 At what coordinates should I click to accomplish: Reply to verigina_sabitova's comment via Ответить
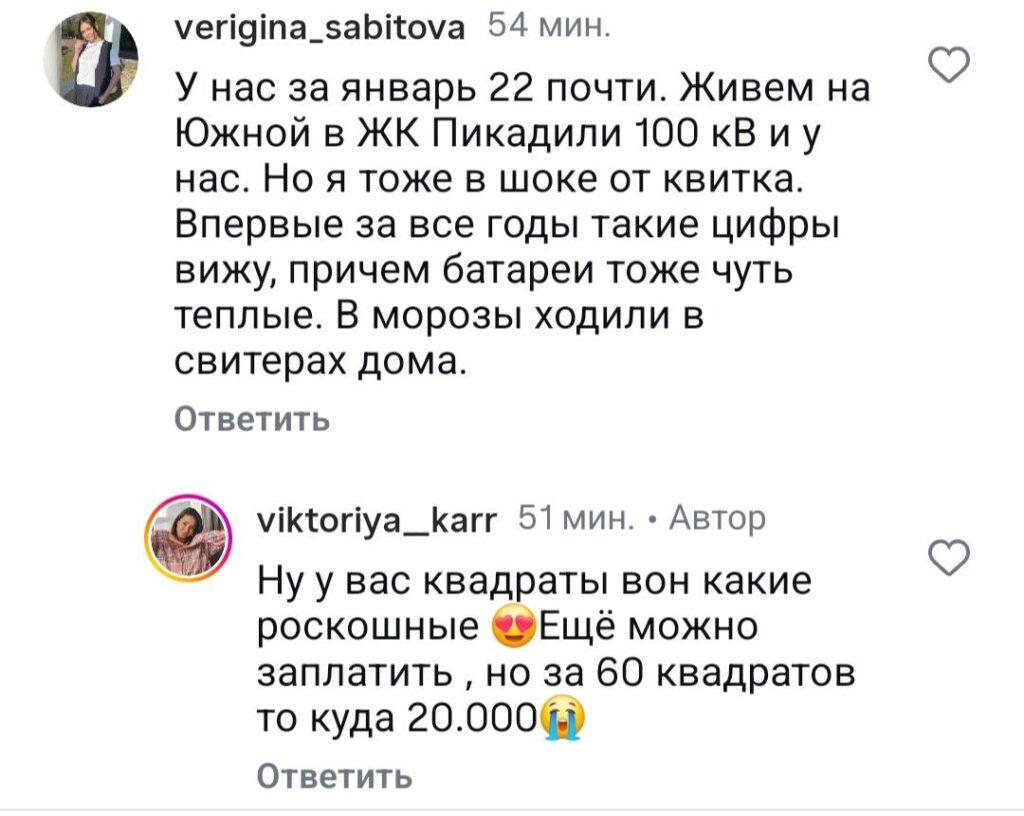252,419
